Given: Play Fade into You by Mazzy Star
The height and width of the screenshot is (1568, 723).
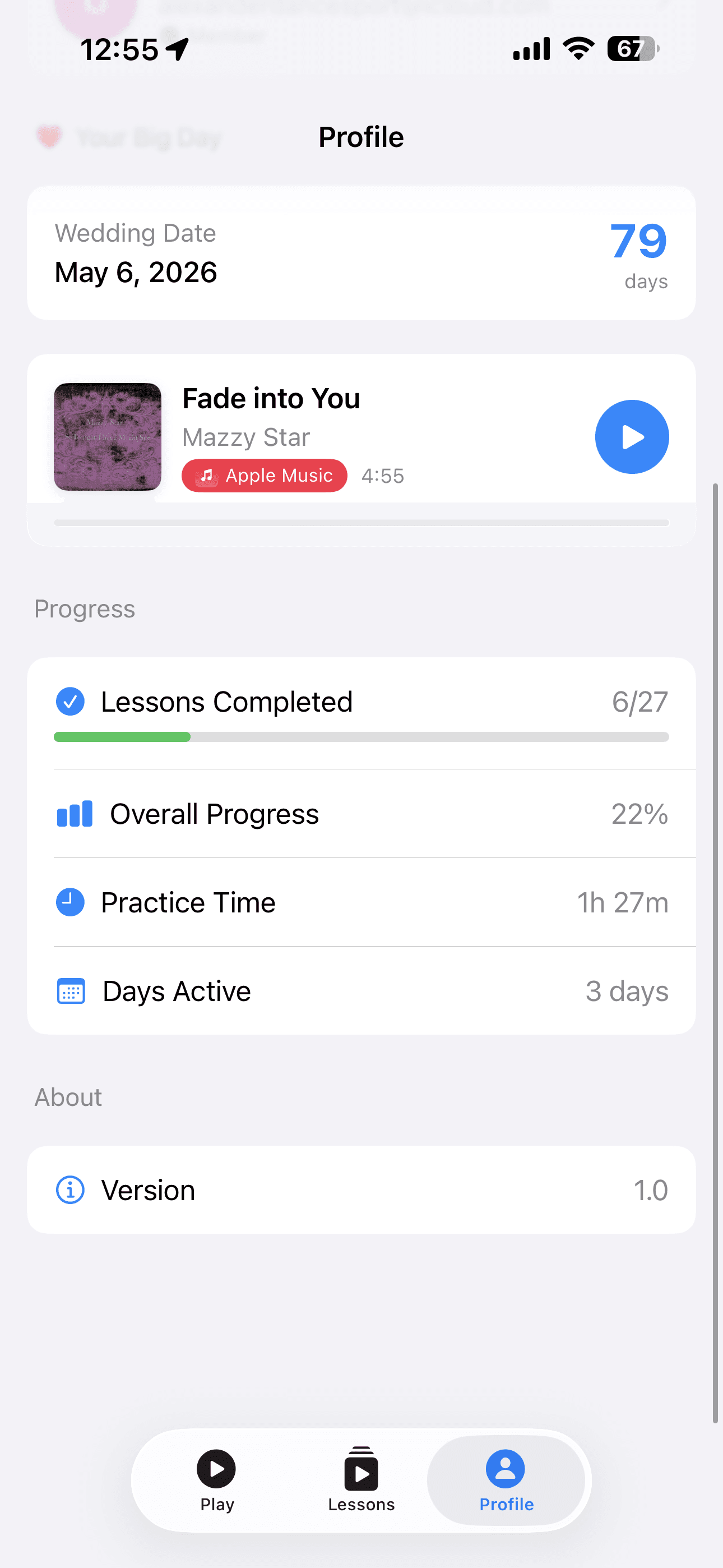Looking at the screenshot, I should point(631,436).
